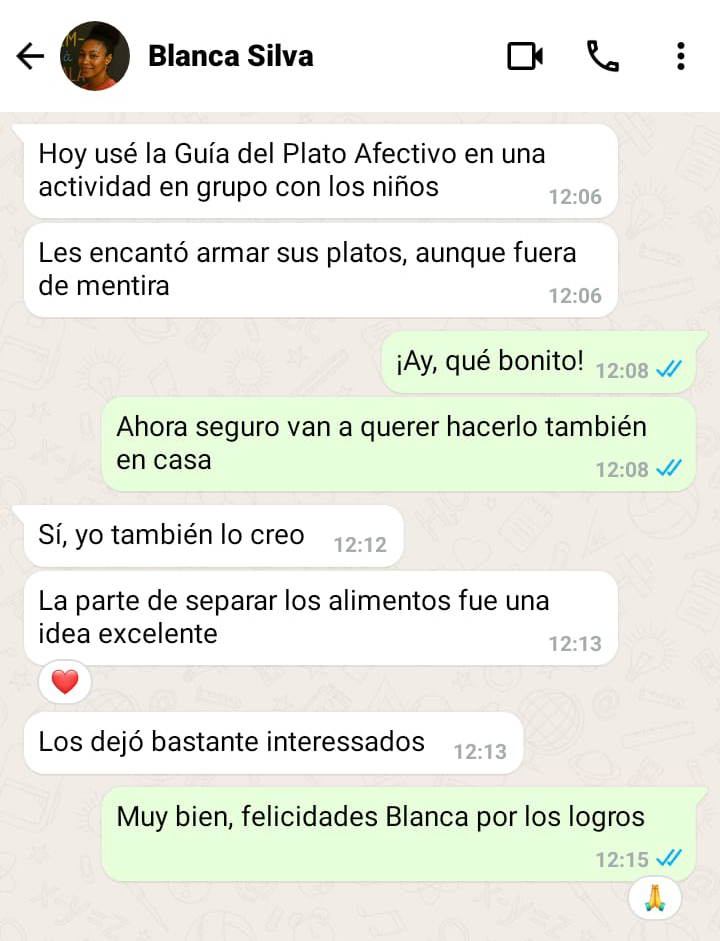Tap the heart reaction on the message
Screen dimensions: 720x941
coord(64,681)
